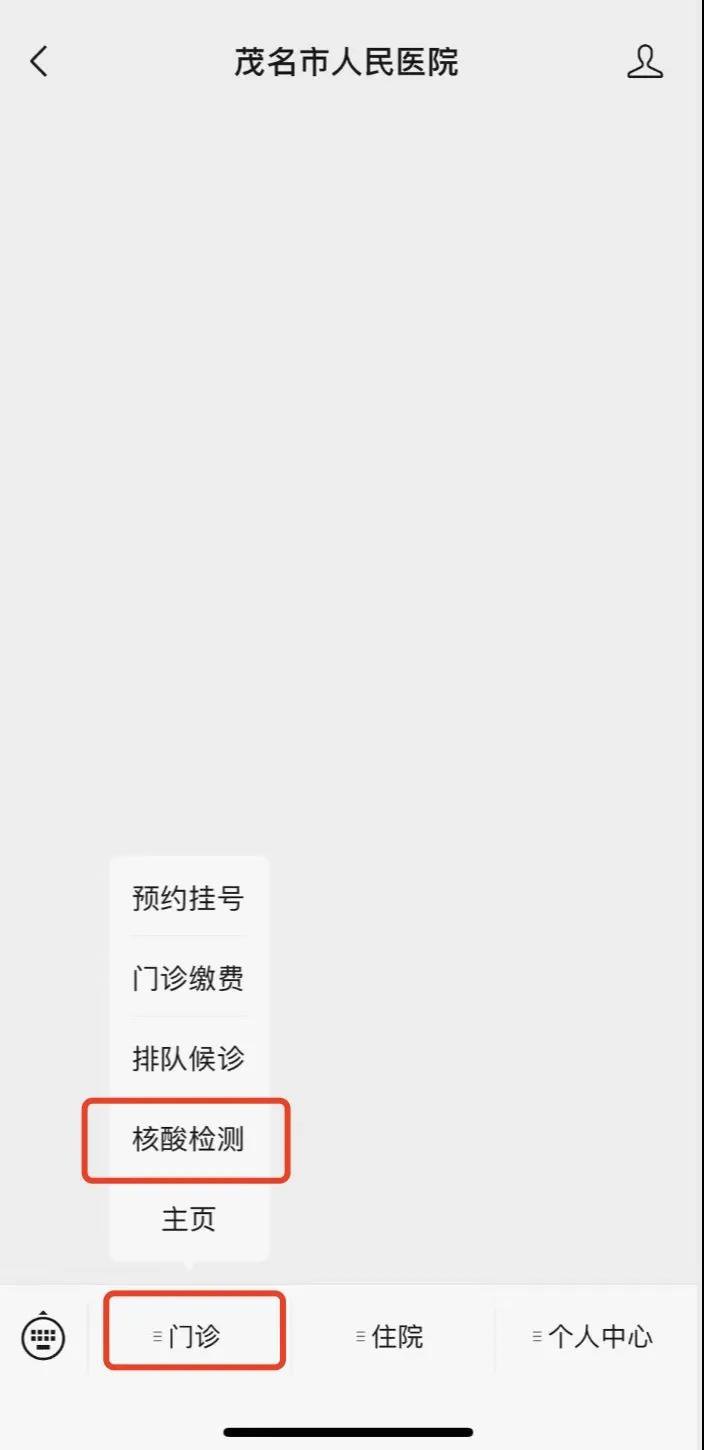704x1450 pixels.
Task: Open 门诊缴费 option
Action: (188, 978)
